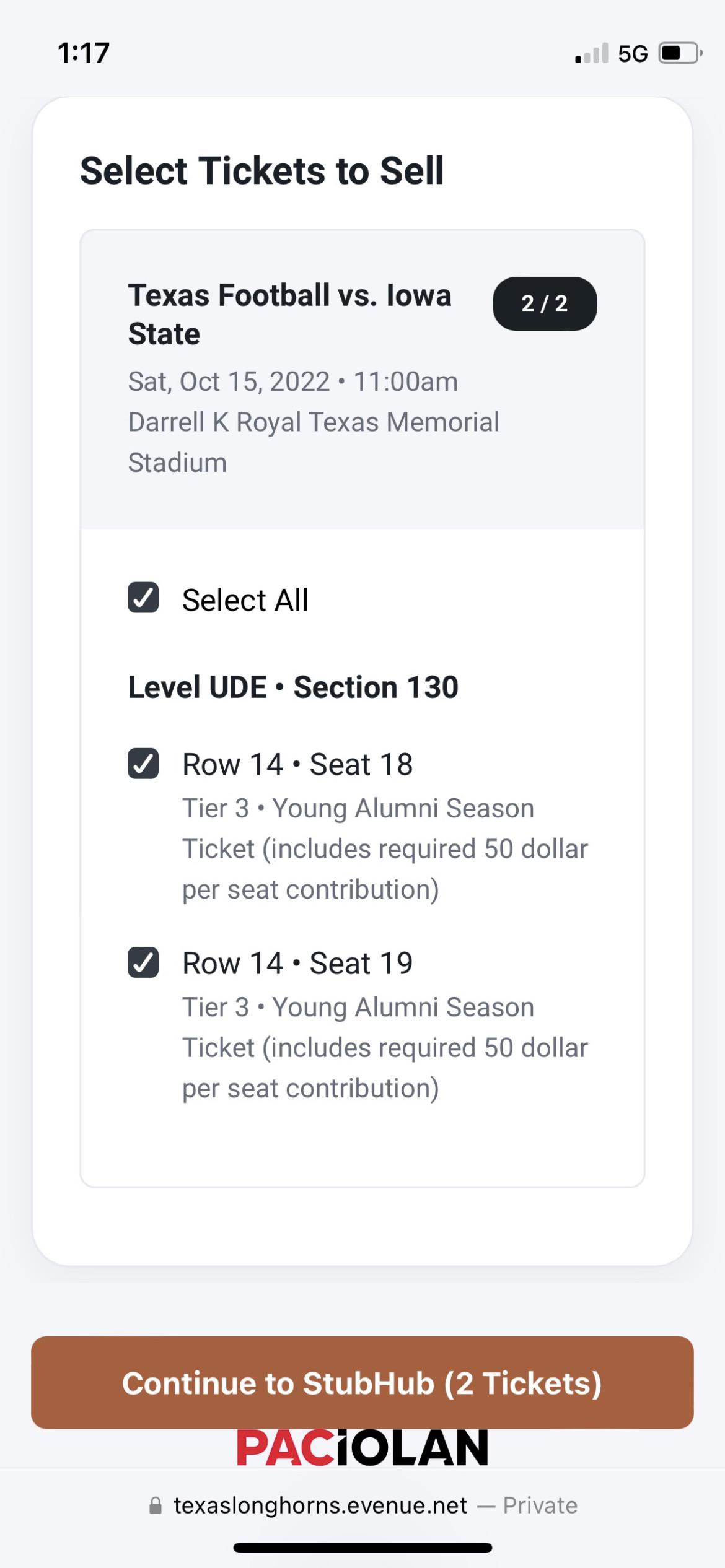Image resolution: width=725 pixels, height=1568 pixels.
Task: Click the battery icon in the status bar
Action: (679, 53)
